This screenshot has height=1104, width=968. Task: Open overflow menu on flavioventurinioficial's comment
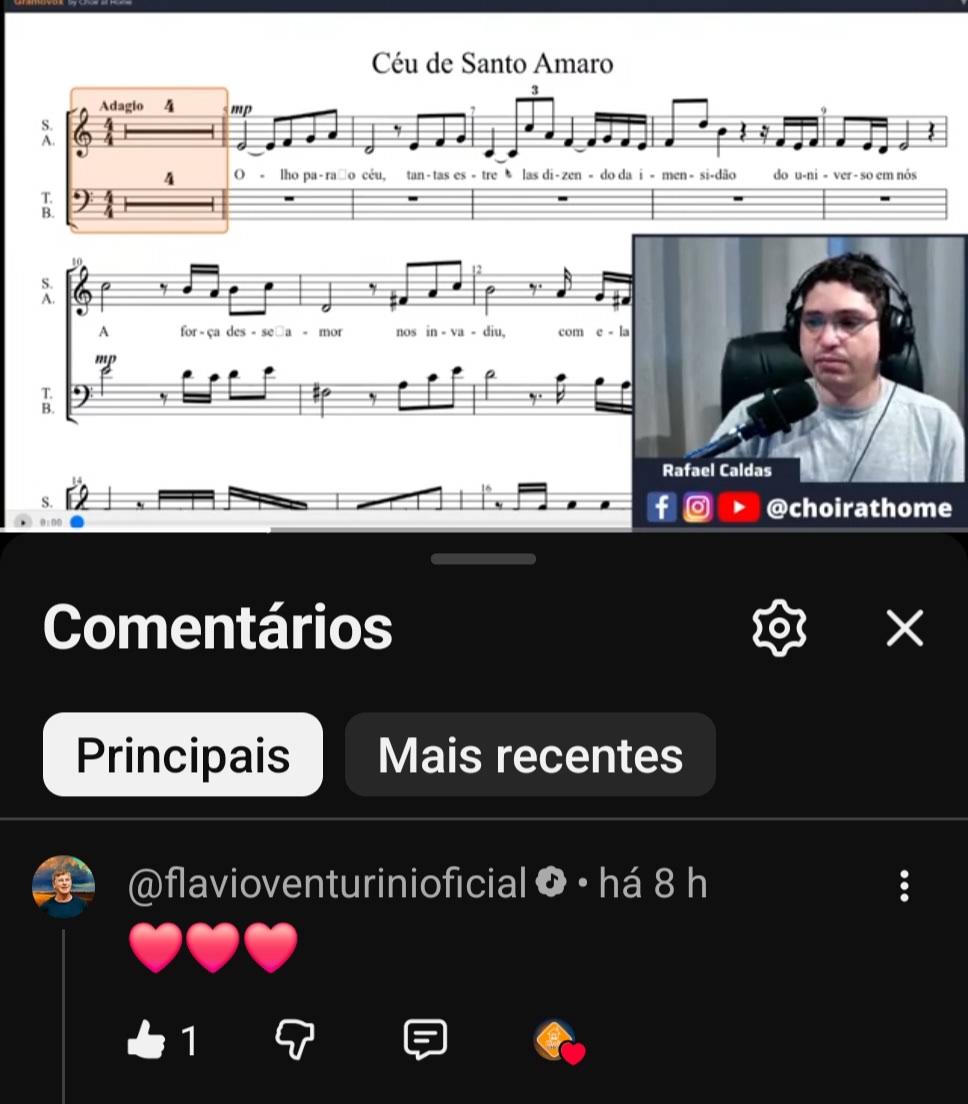(x=905, y=886)
